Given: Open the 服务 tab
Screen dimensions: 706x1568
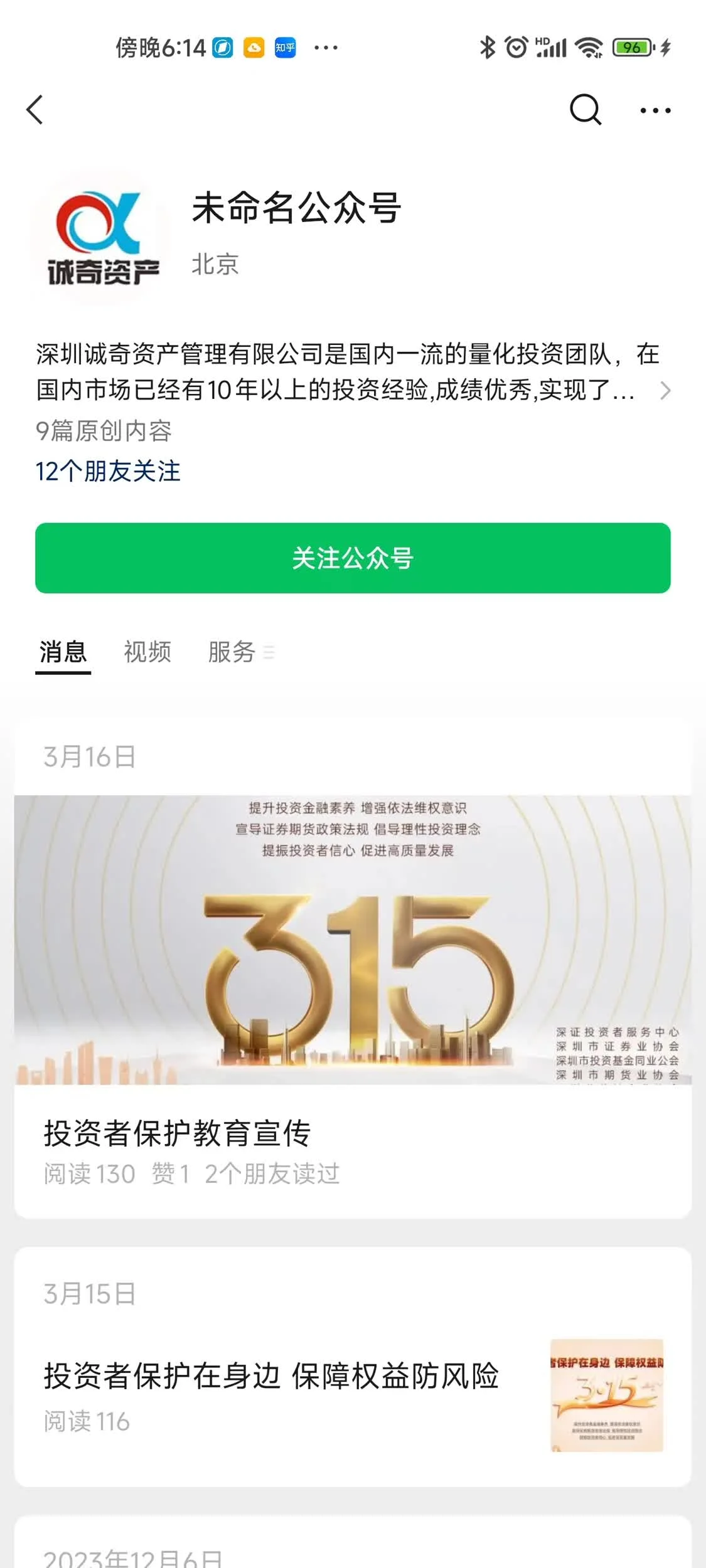Looking at the screenshot, I should pyautogui.click(x=231, y=652).
